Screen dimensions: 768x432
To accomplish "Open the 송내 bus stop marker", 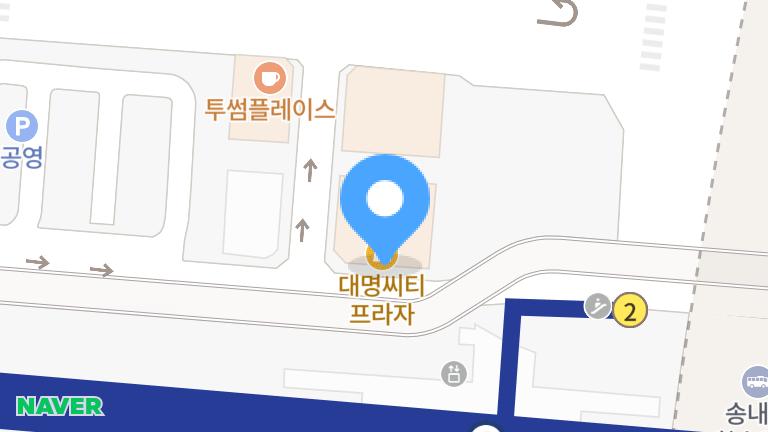I will [x=755, y=381].
